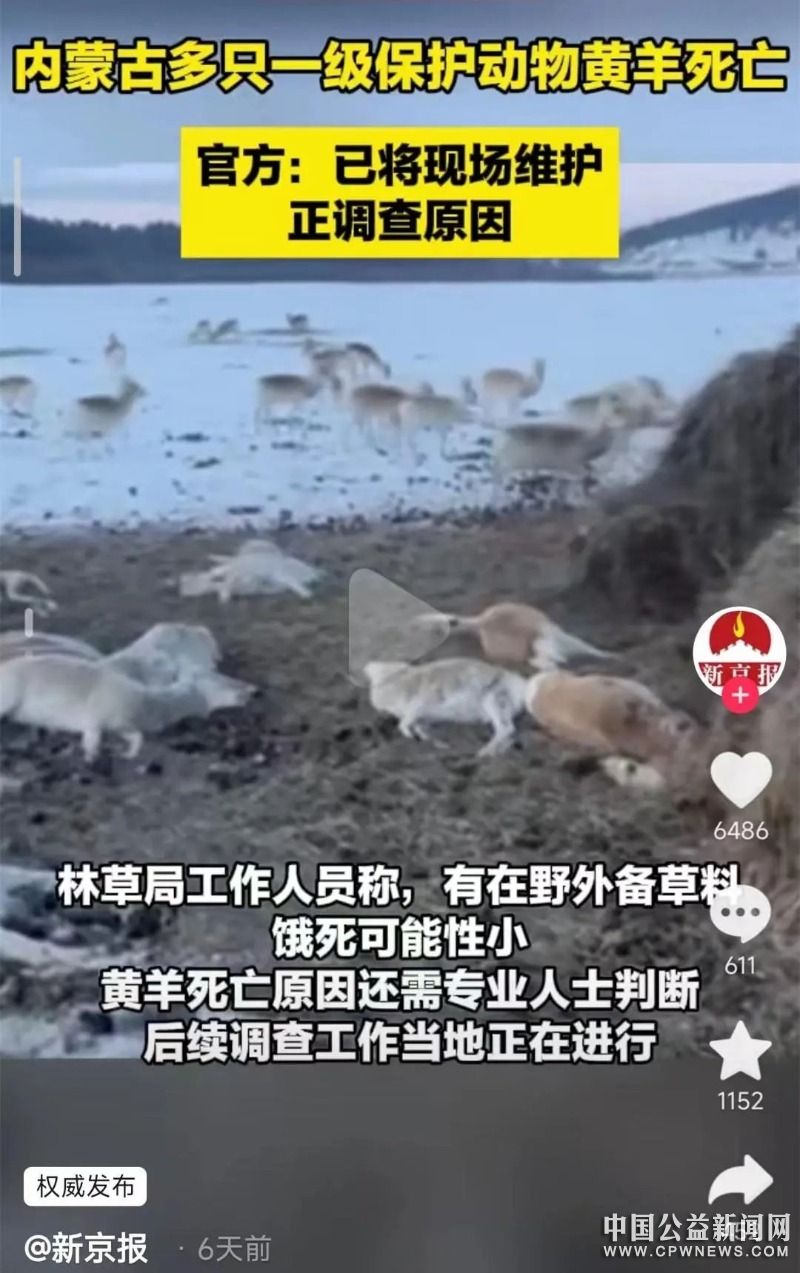Tap the 权威发布 tag

pyautogui.click(x=85, y=1187)
